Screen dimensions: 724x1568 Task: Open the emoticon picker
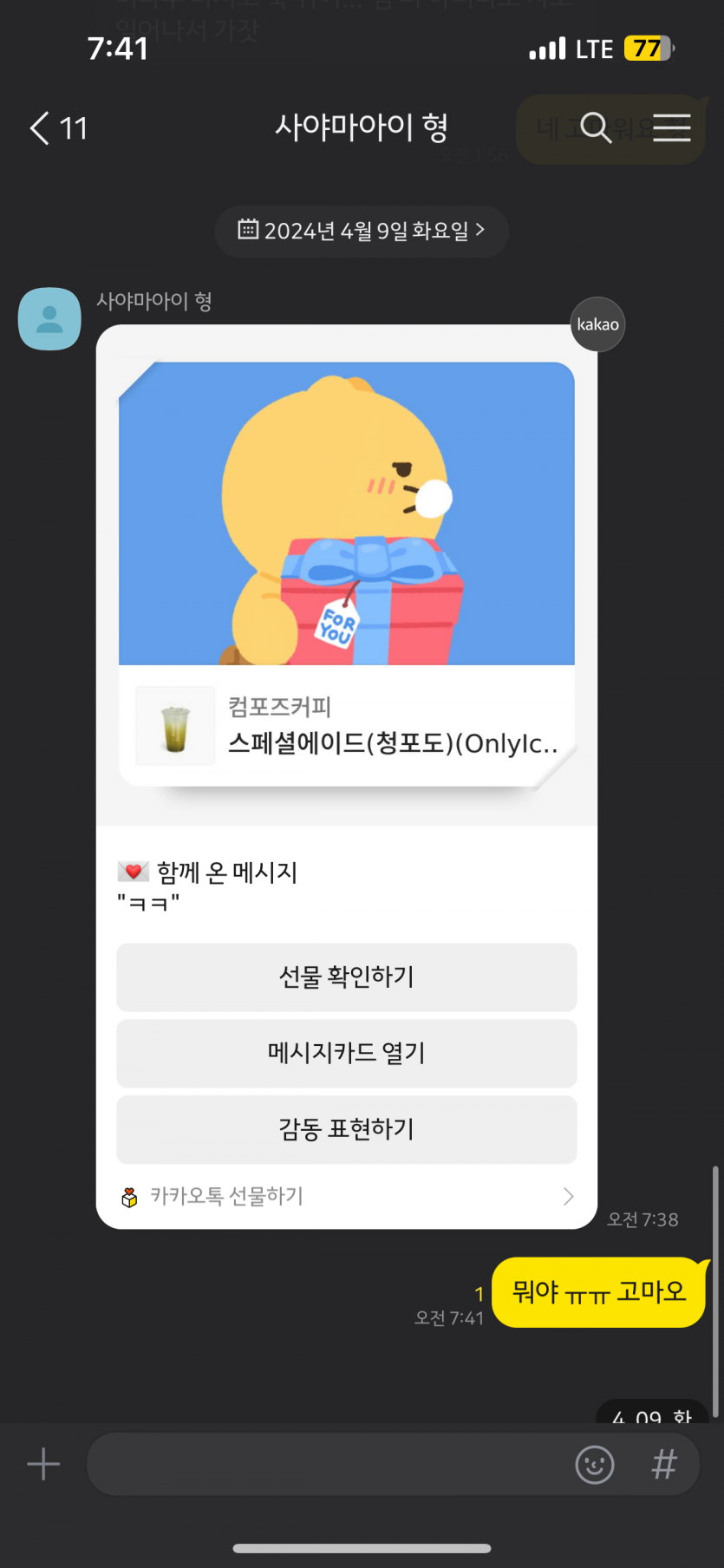pos(595,1465)
